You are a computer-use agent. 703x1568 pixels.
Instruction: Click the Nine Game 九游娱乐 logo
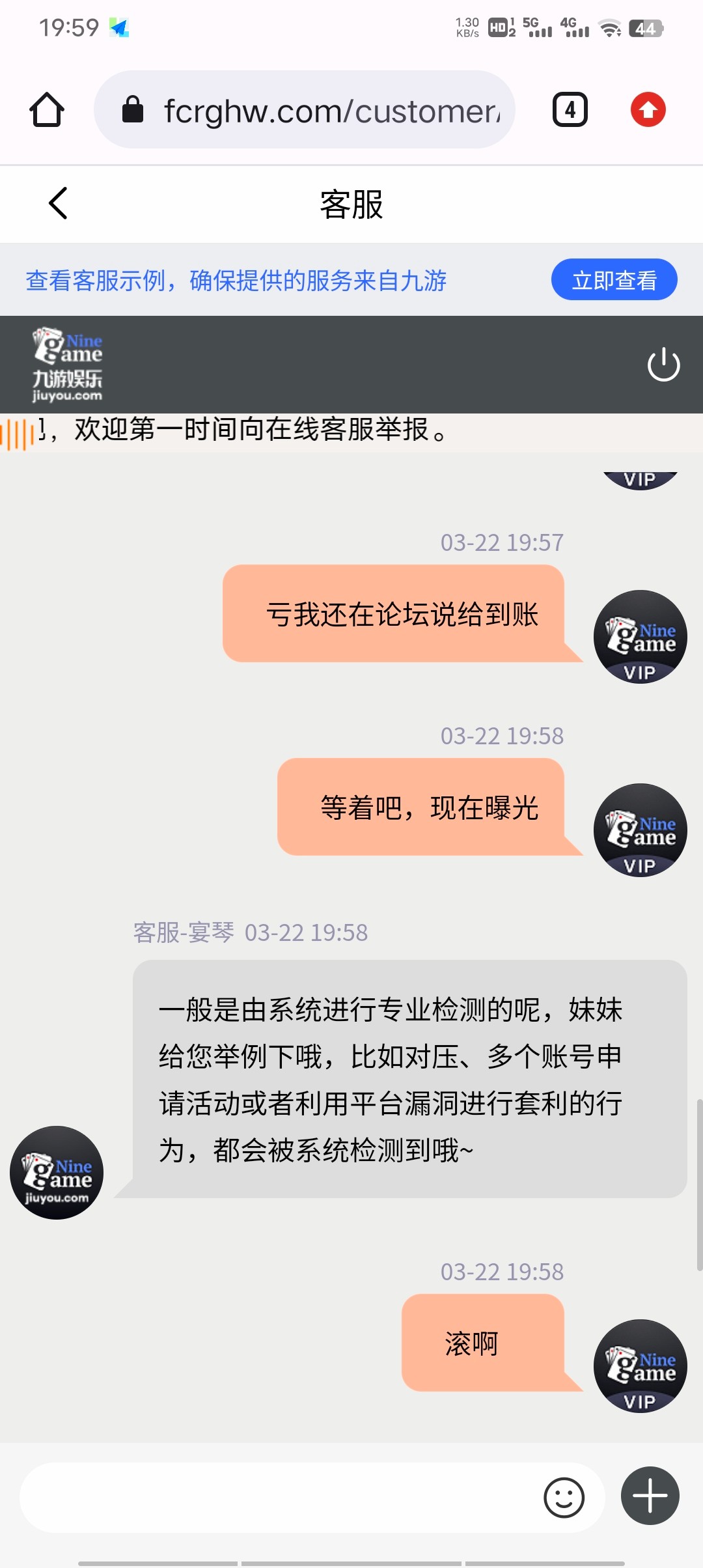tap(67, 363)
